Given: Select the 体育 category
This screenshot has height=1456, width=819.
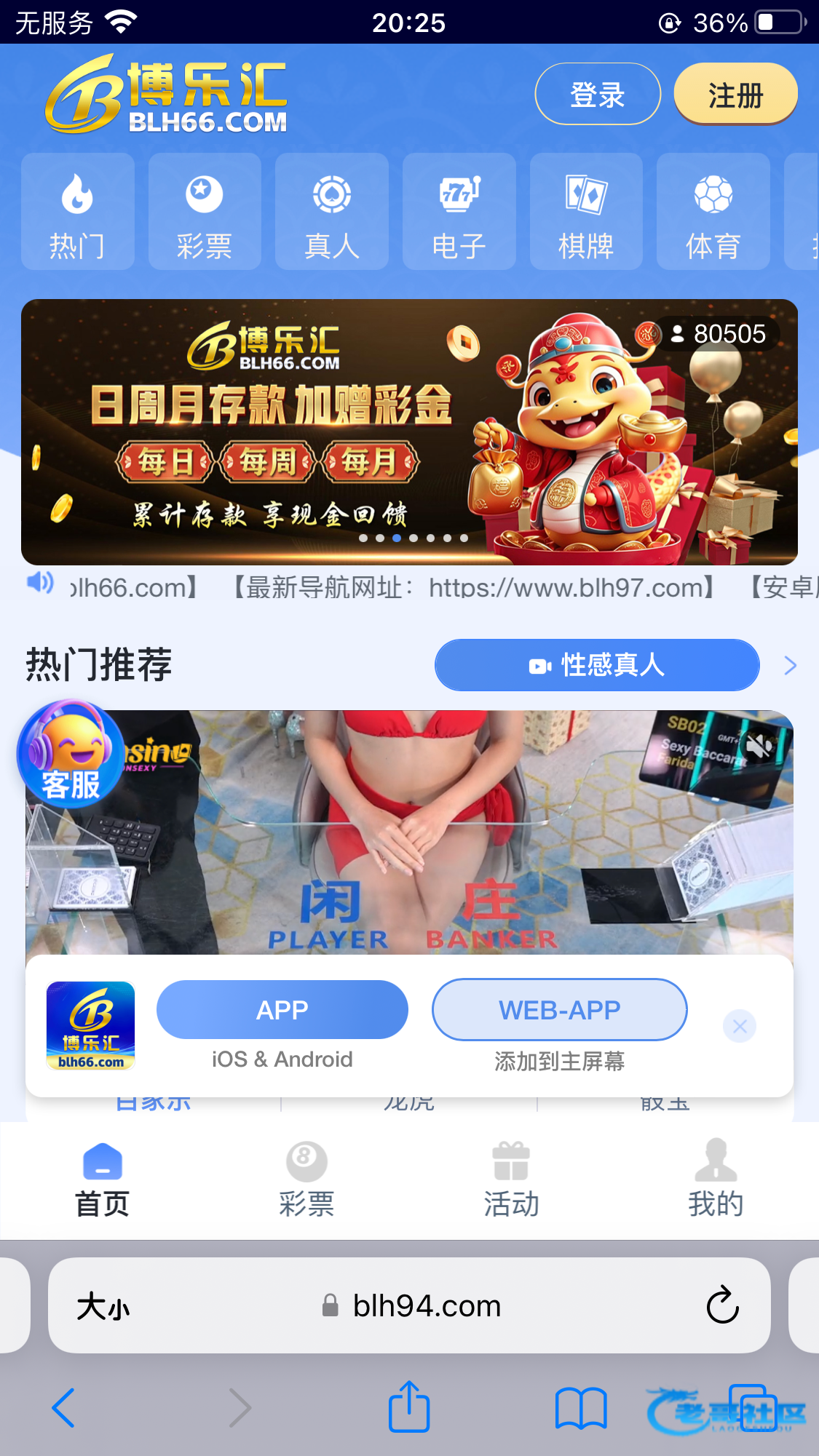Looking at the screenshot, I should point(713,212).
